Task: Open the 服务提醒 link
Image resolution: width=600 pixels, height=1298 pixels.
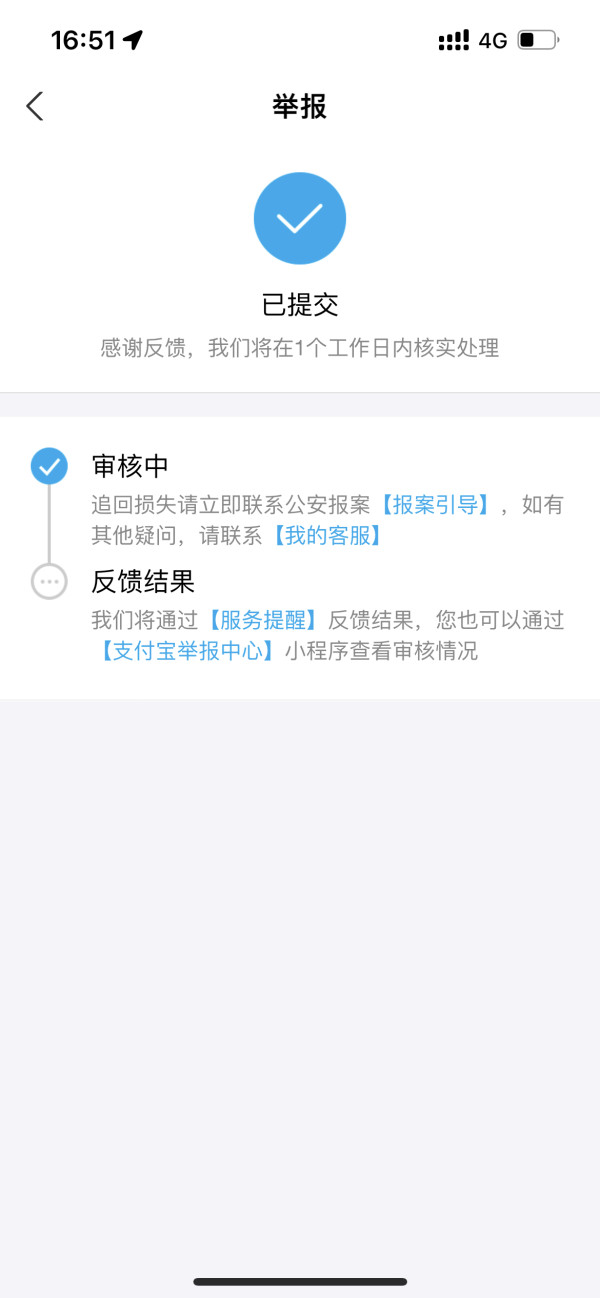Action: 262,621
